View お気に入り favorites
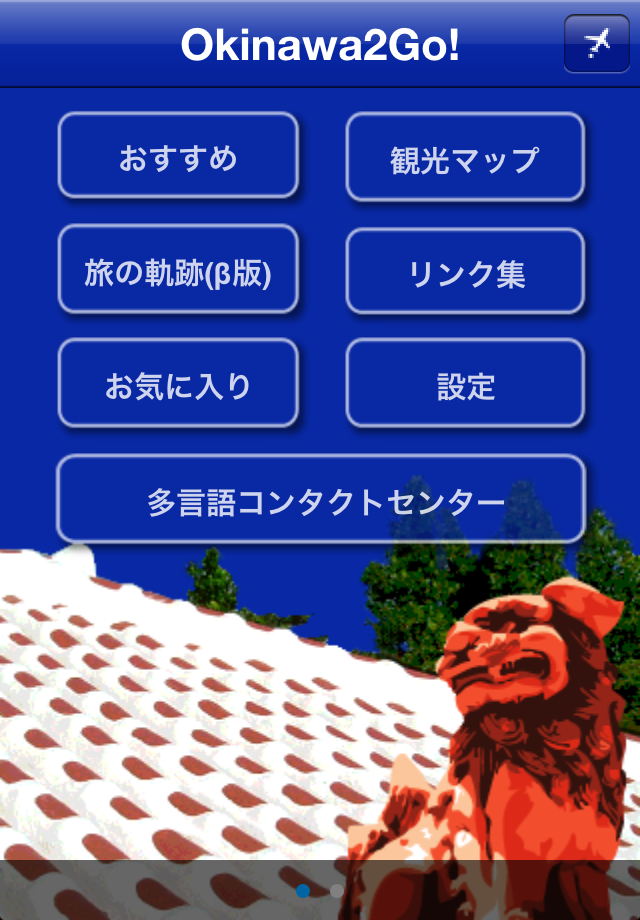The height and width of the screenshot is (920, 640). tap(178, 385)
